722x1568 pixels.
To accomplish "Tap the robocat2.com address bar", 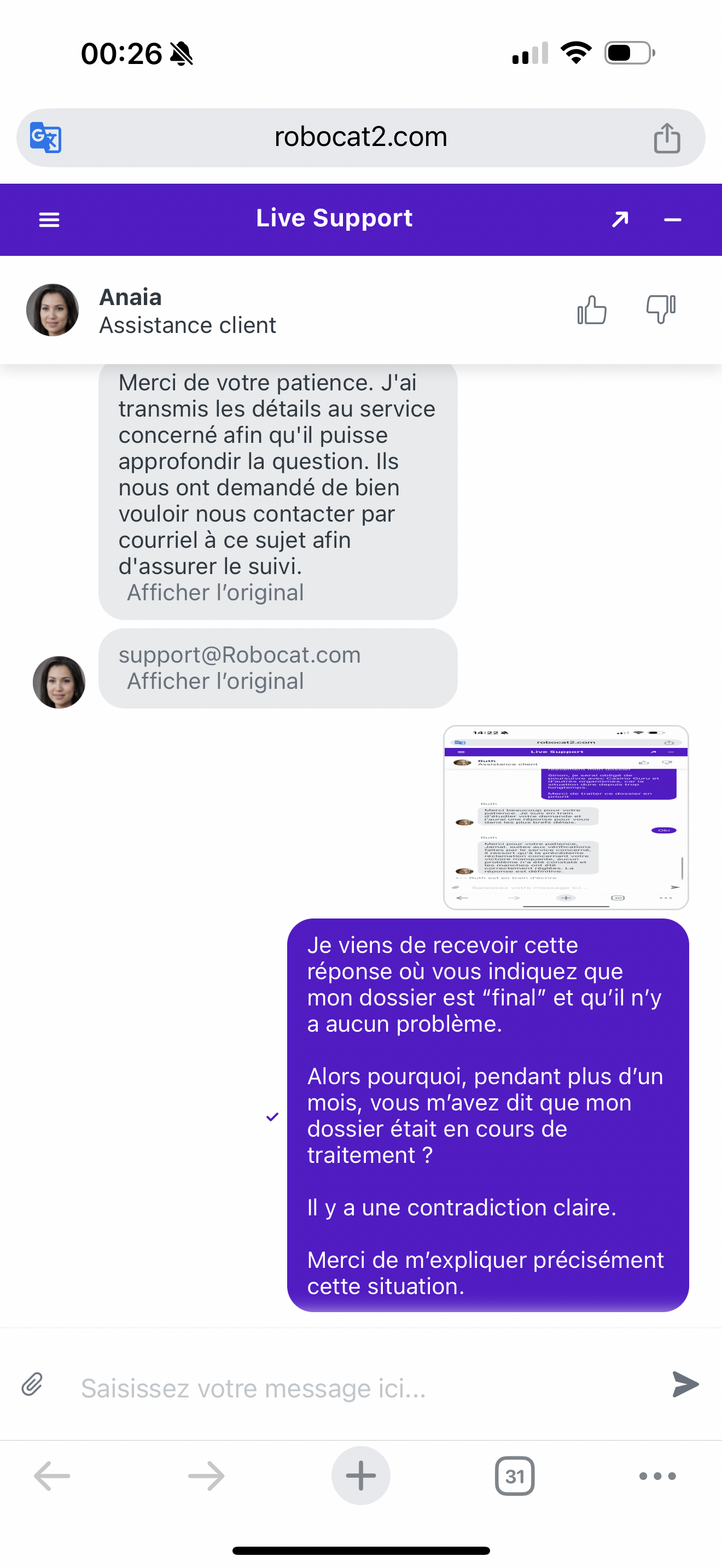I will point(360,138).
